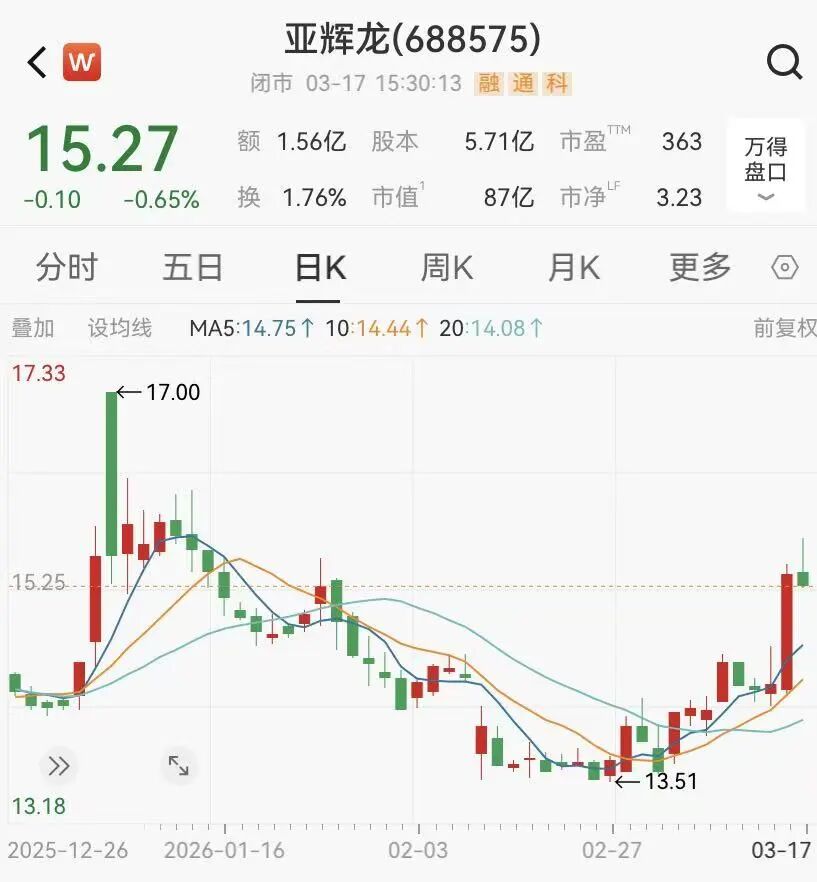Open the 更多 chart type options
This screenshot has height=882, width=817.
click(698, 267)
